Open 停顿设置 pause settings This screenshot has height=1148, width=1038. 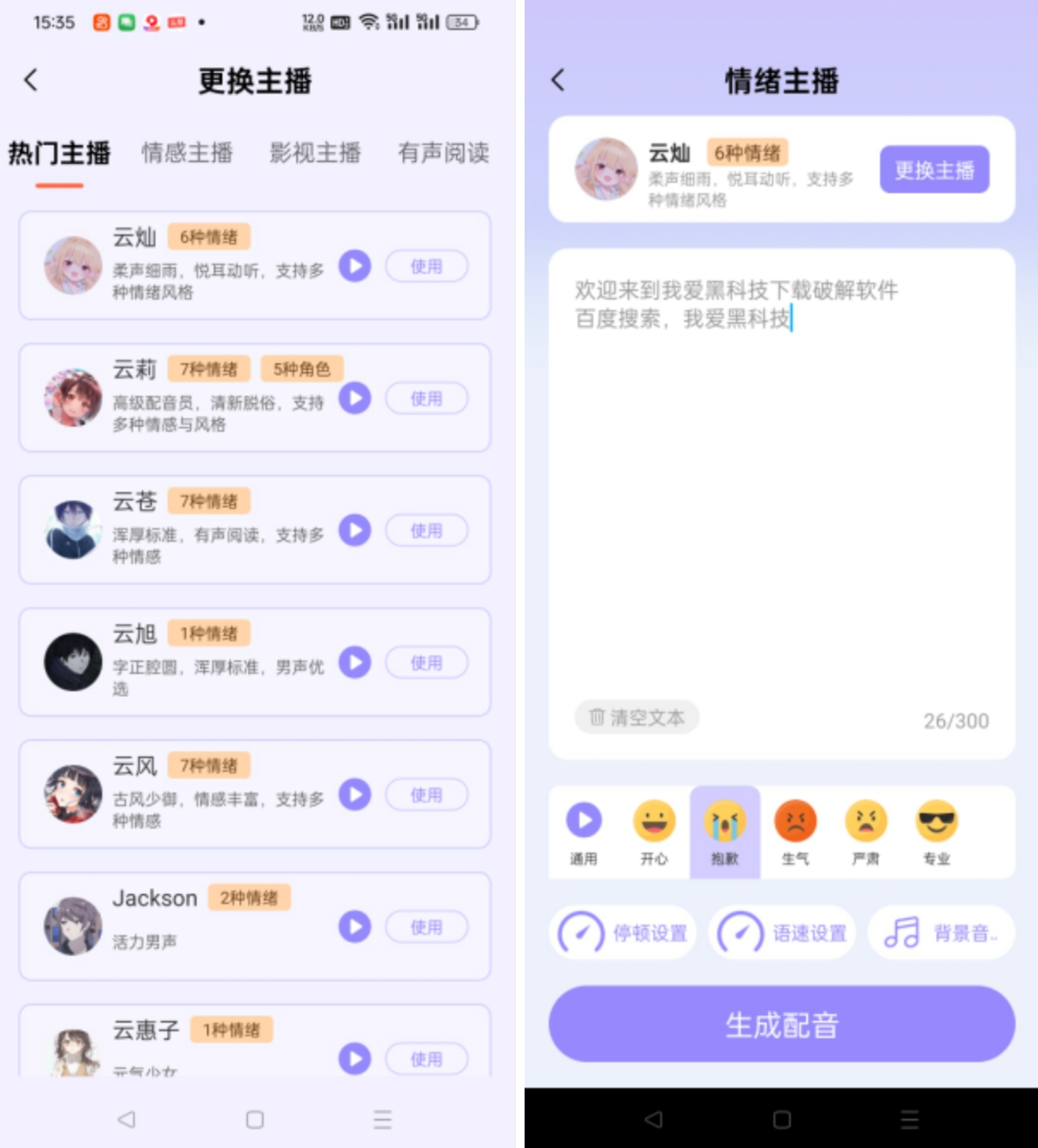pos(622,932)
